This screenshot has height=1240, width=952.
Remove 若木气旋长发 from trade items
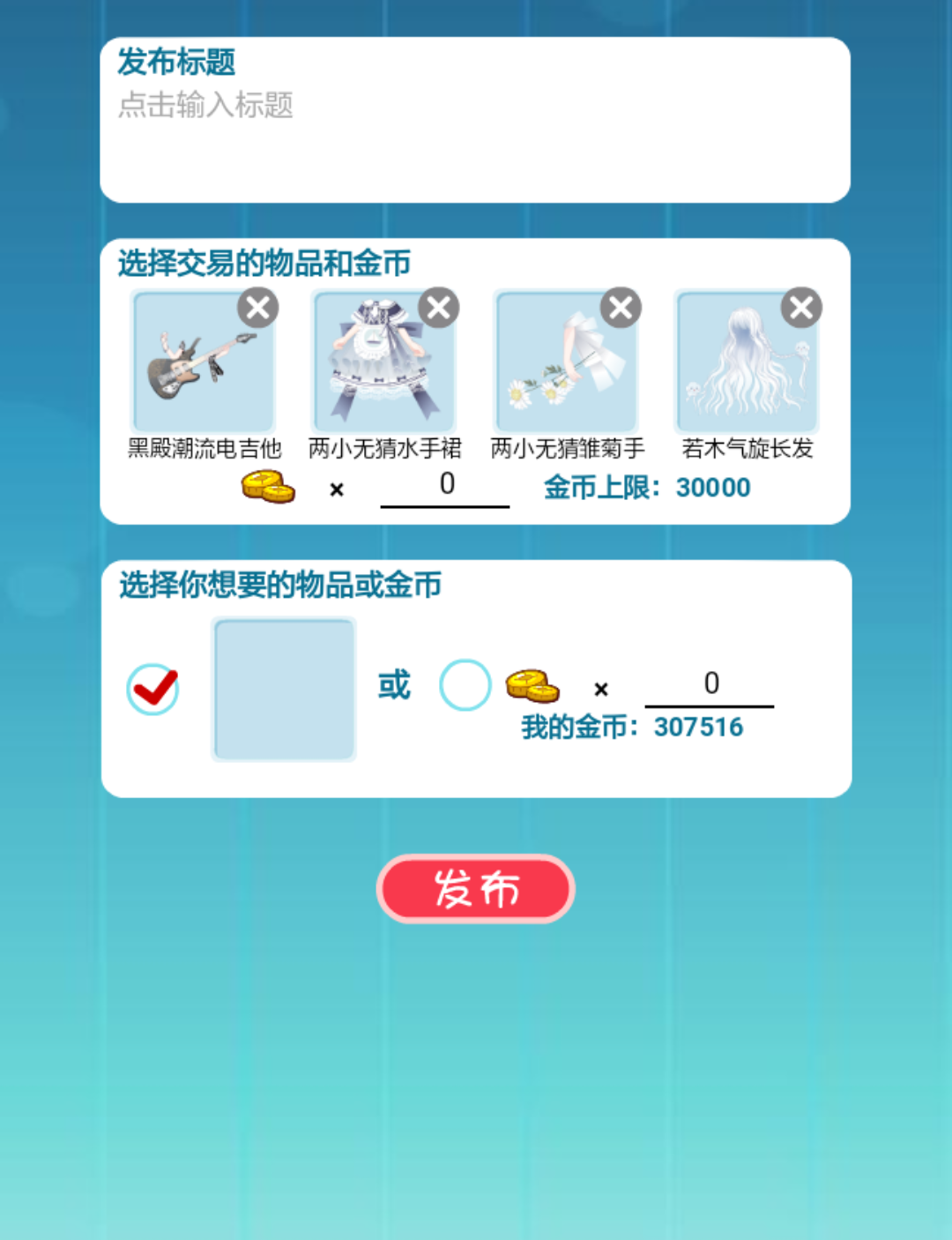click(801, 308)
